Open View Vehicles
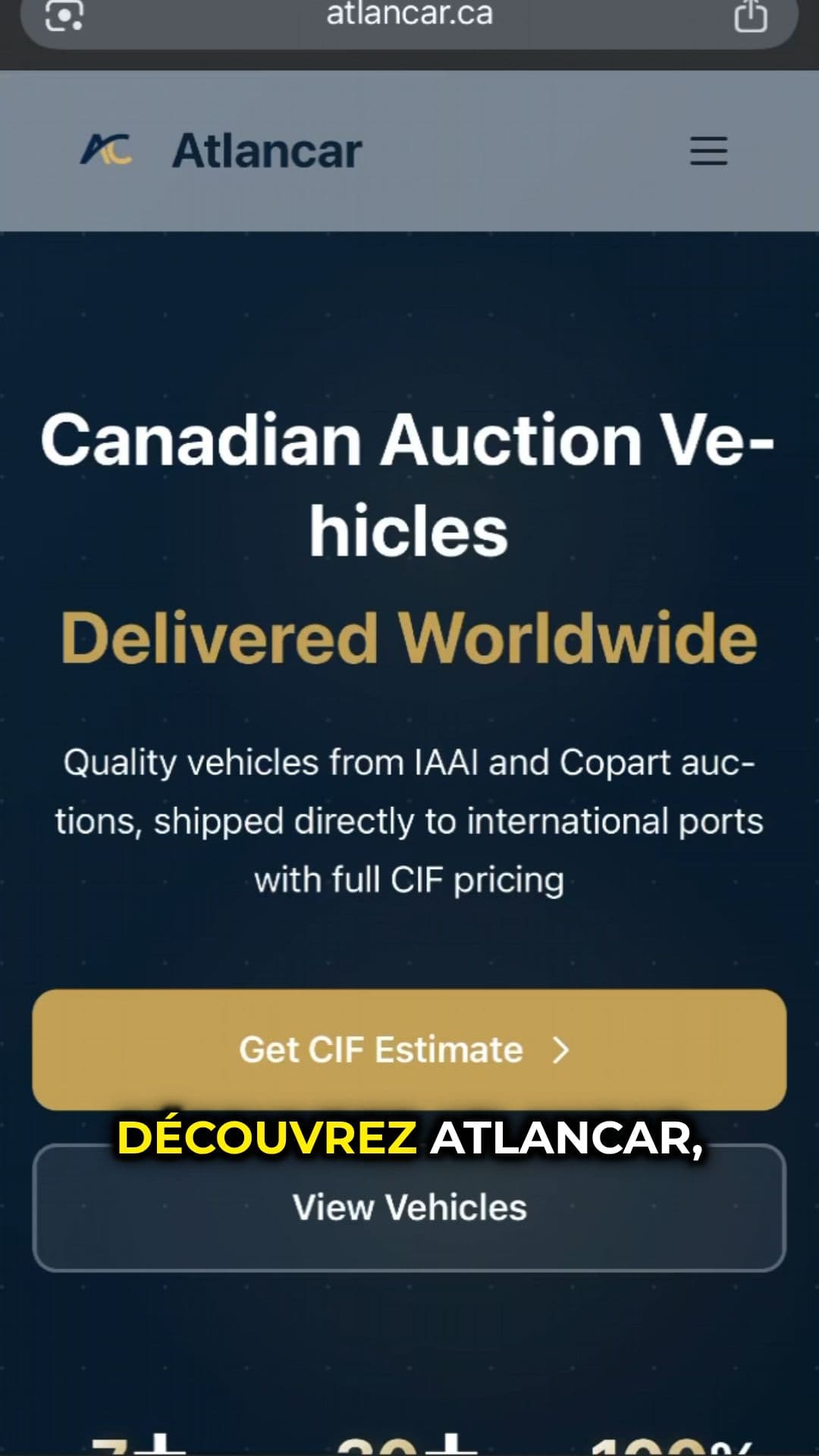This screenshot has height=1456, width=819. pyautogui.click(x=409, y=1207)
